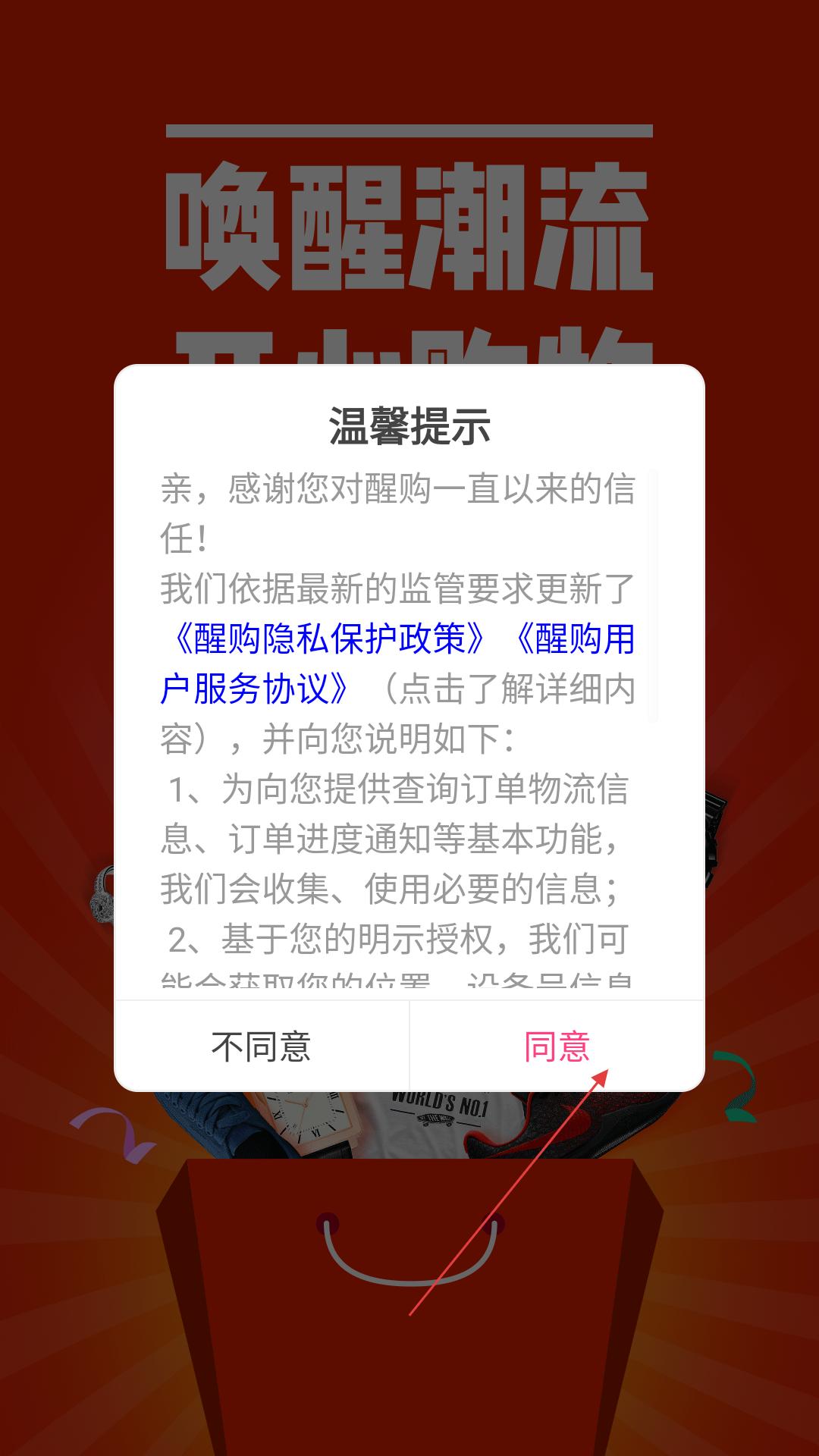Decline by tapping 不同意
The image size is (819, 1456).
(261, 1046)
